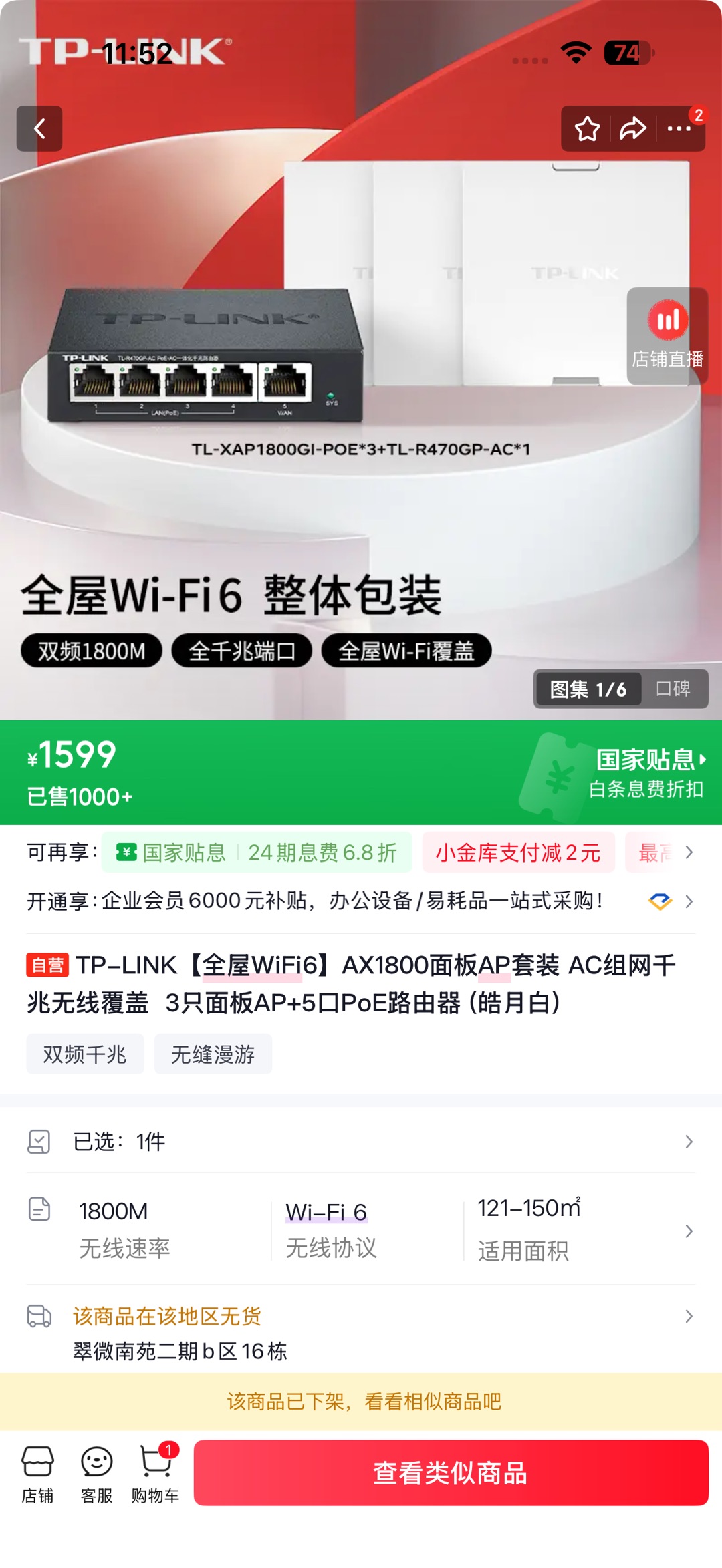
Task: Share this product via the arrow icon
Action: (632, 128)
